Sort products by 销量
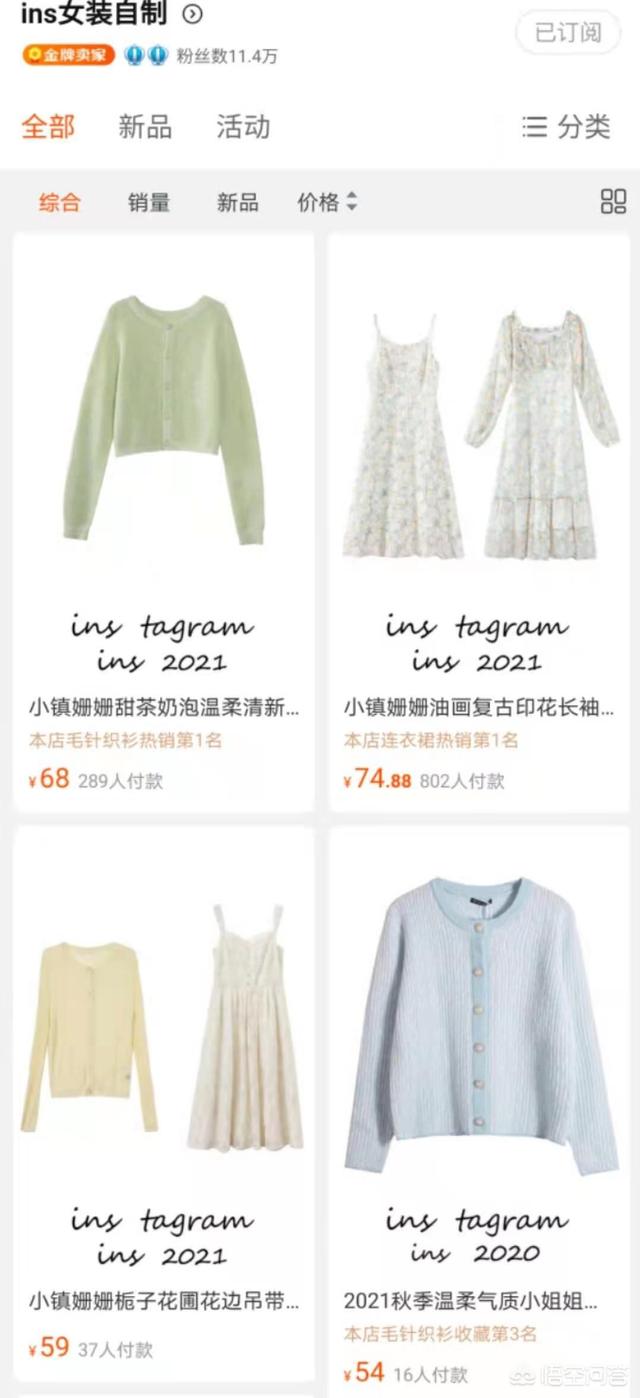Screen dimensions: 640x1398 pyautogui.click(x=149, y=202)
